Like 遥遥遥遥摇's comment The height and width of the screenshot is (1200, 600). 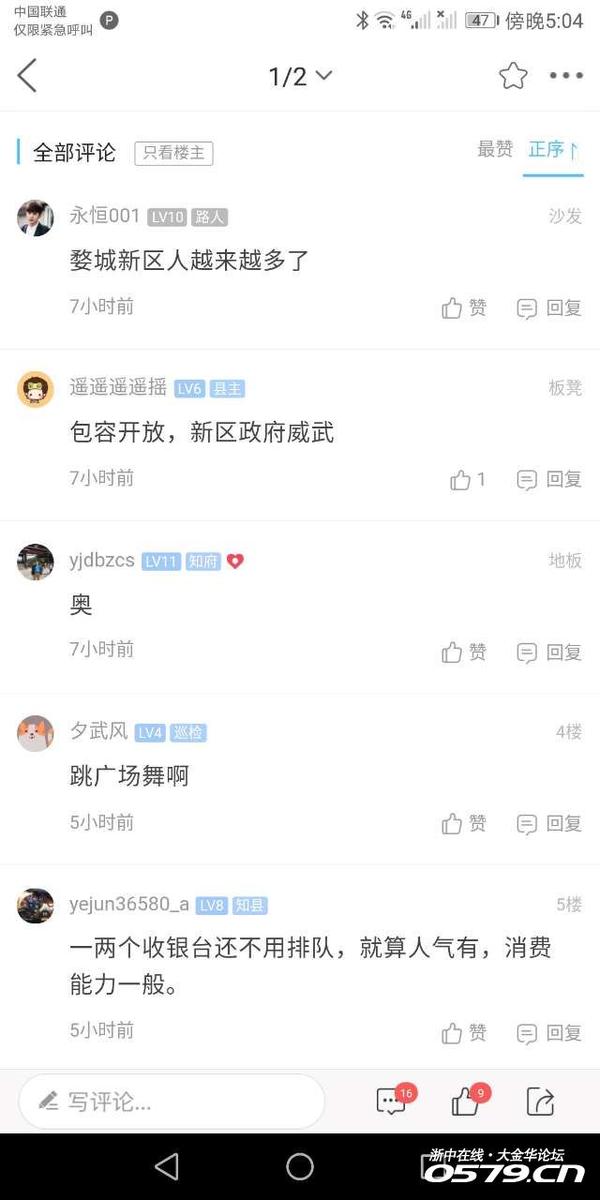[467, 480]
